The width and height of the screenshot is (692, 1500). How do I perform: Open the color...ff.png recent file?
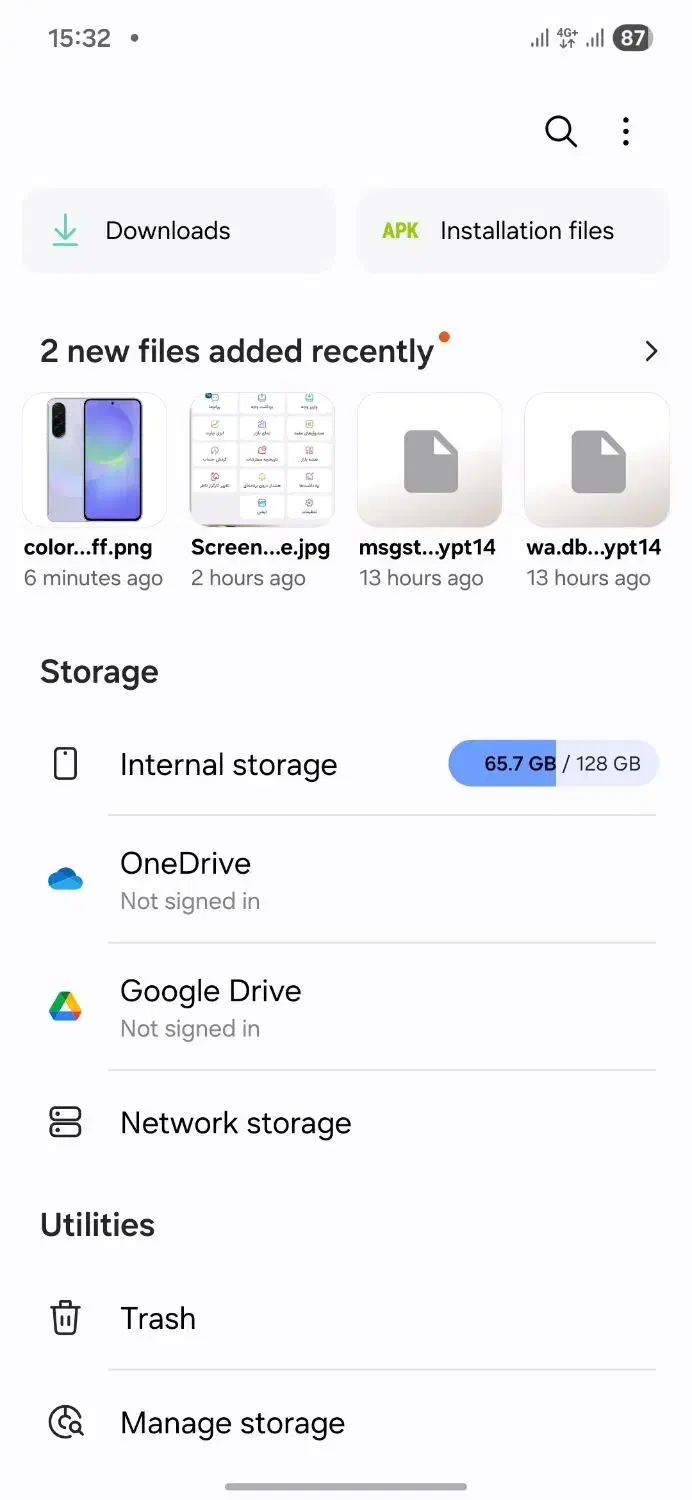tap(94, 461)
